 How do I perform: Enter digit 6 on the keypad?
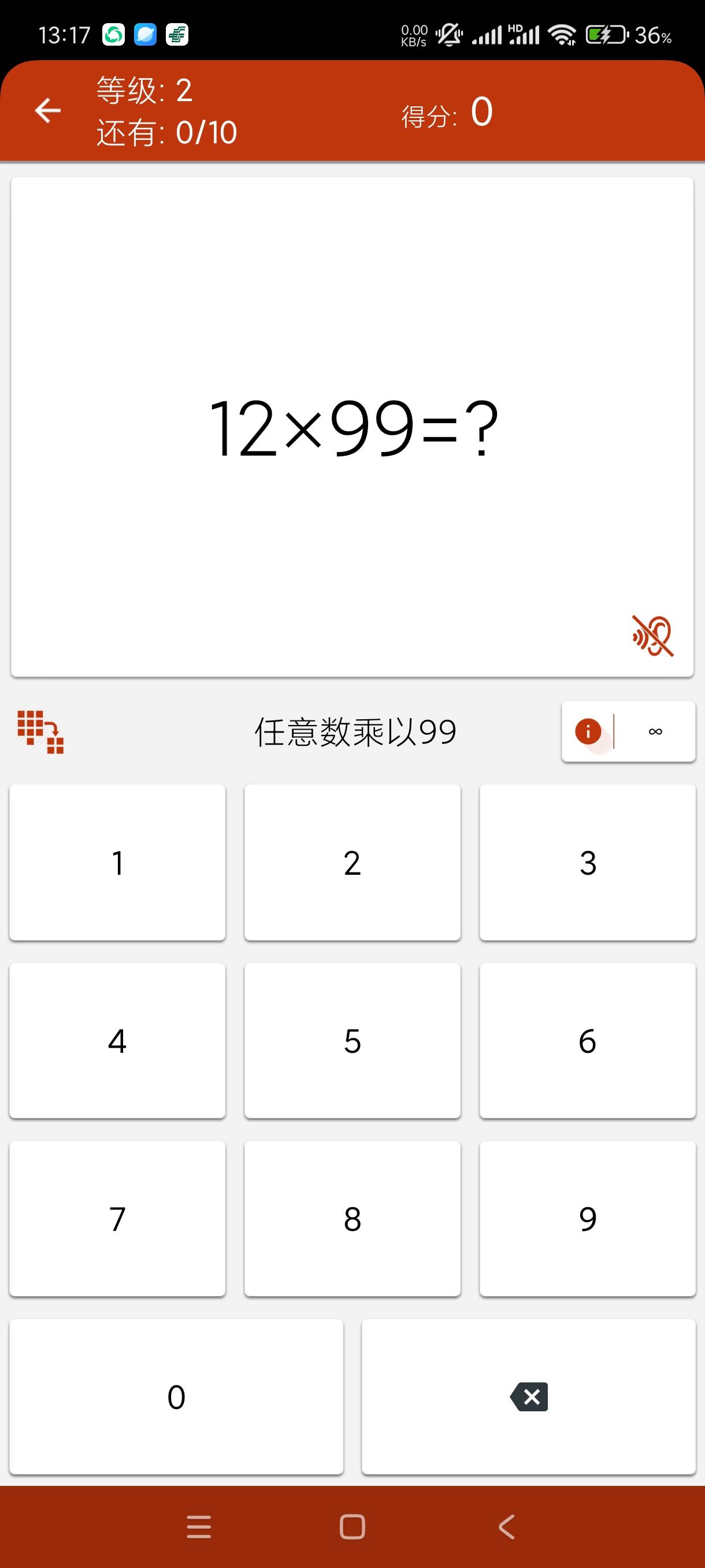click(x=587, y=1040)
